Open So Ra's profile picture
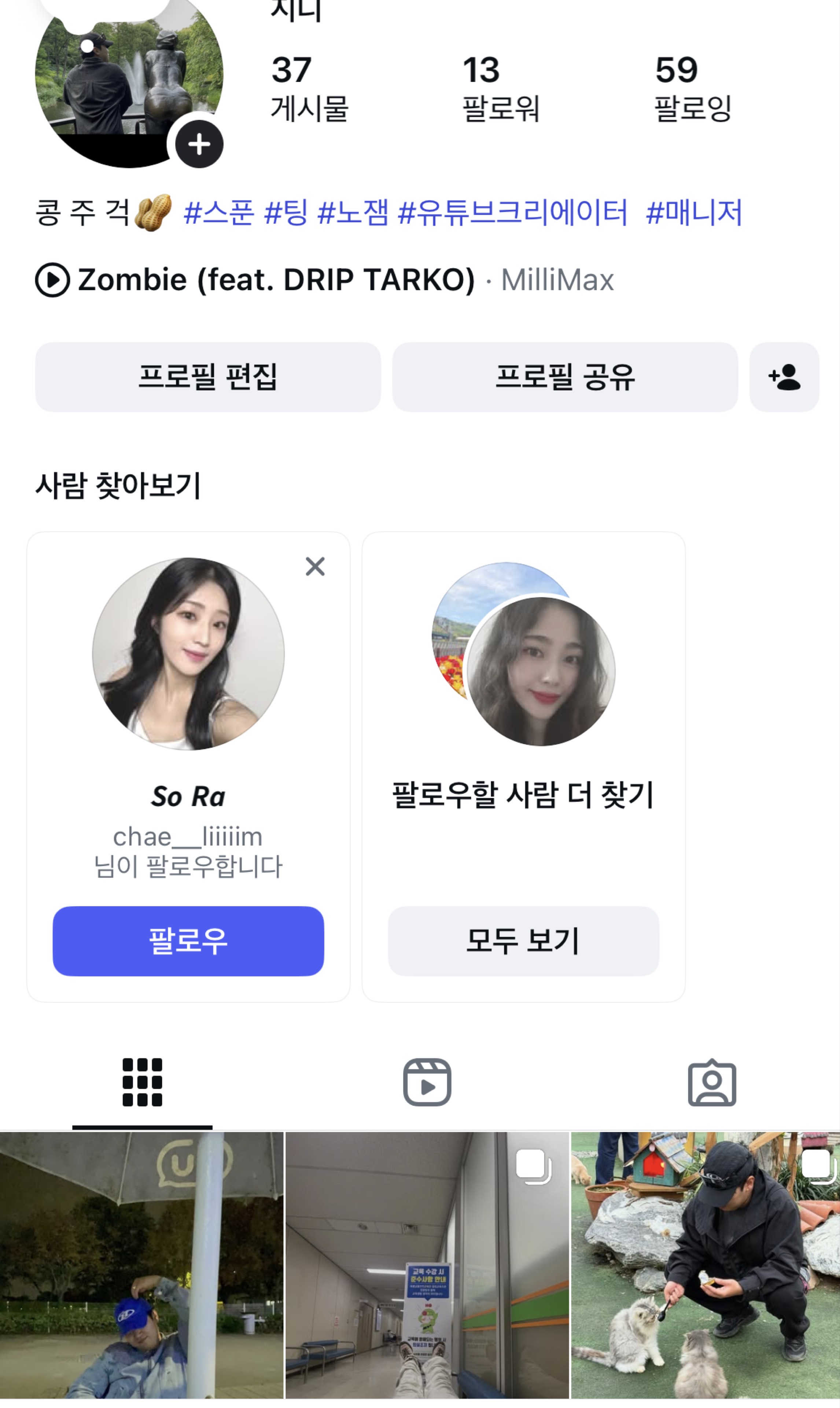 pos(188,654)
